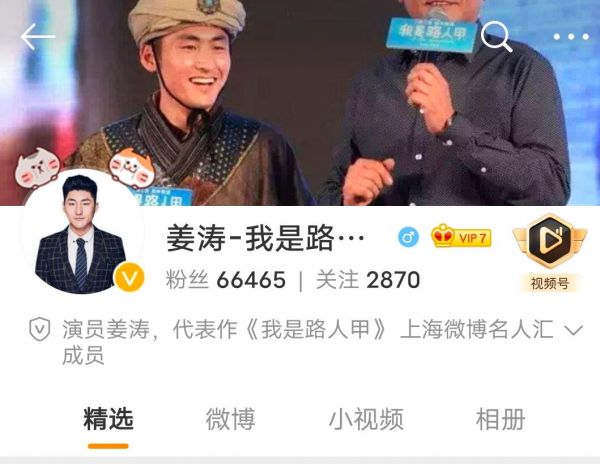Viewport: 600px width, 464px height.
Task: Go back using the arrow icon
Action: tap(38, 37)
